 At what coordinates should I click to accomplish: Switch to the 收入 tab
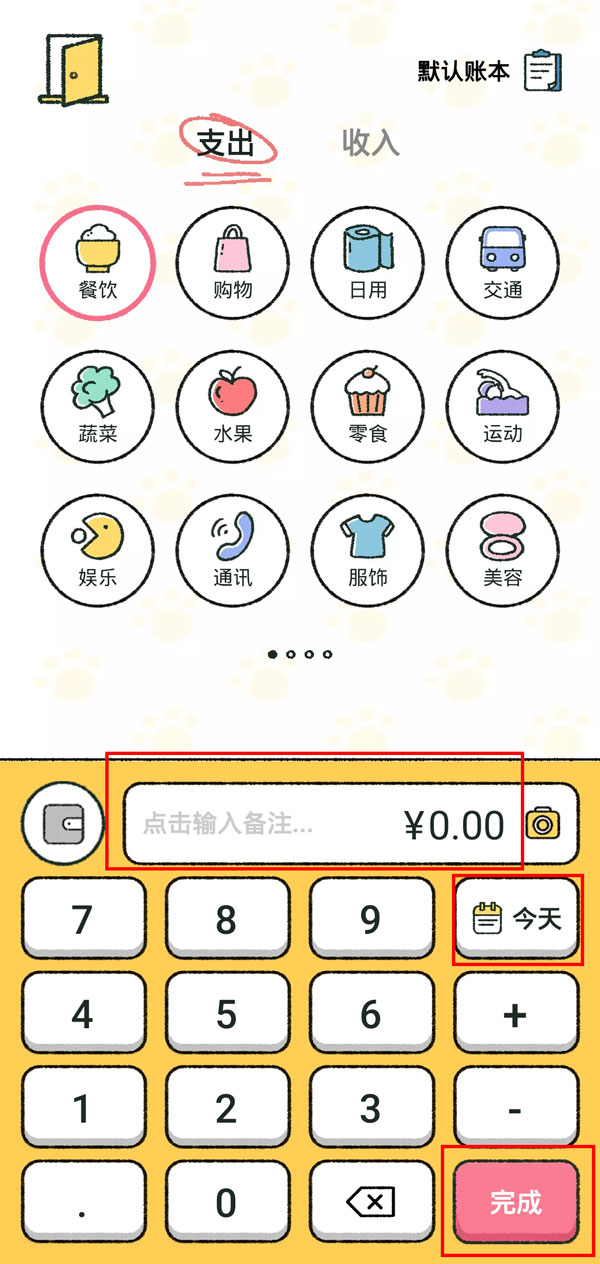(371, 143)
